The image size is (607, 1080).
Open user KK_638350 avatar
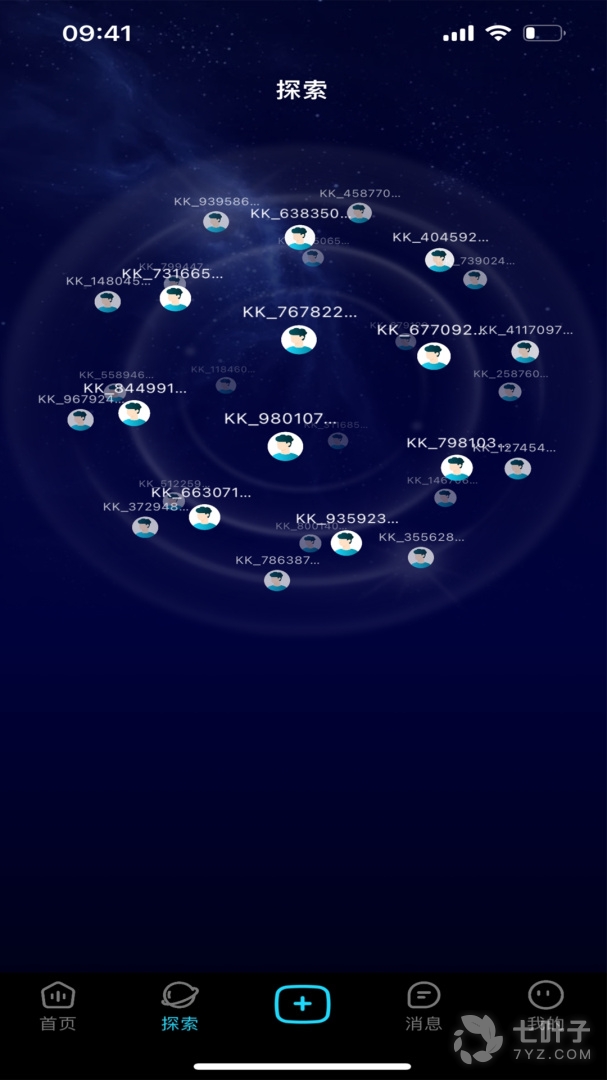click(300, 237)
